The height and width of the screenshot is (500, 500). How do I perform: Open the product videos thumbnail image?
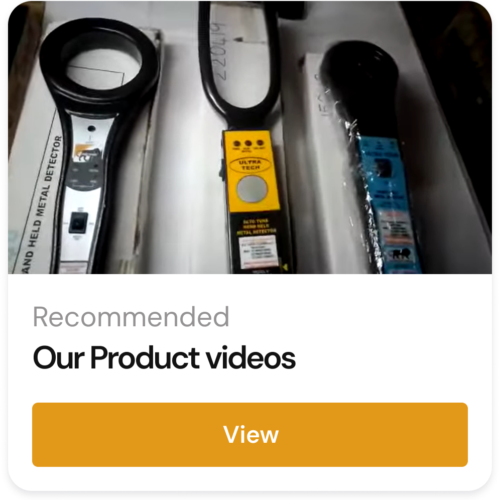point(250,137)
